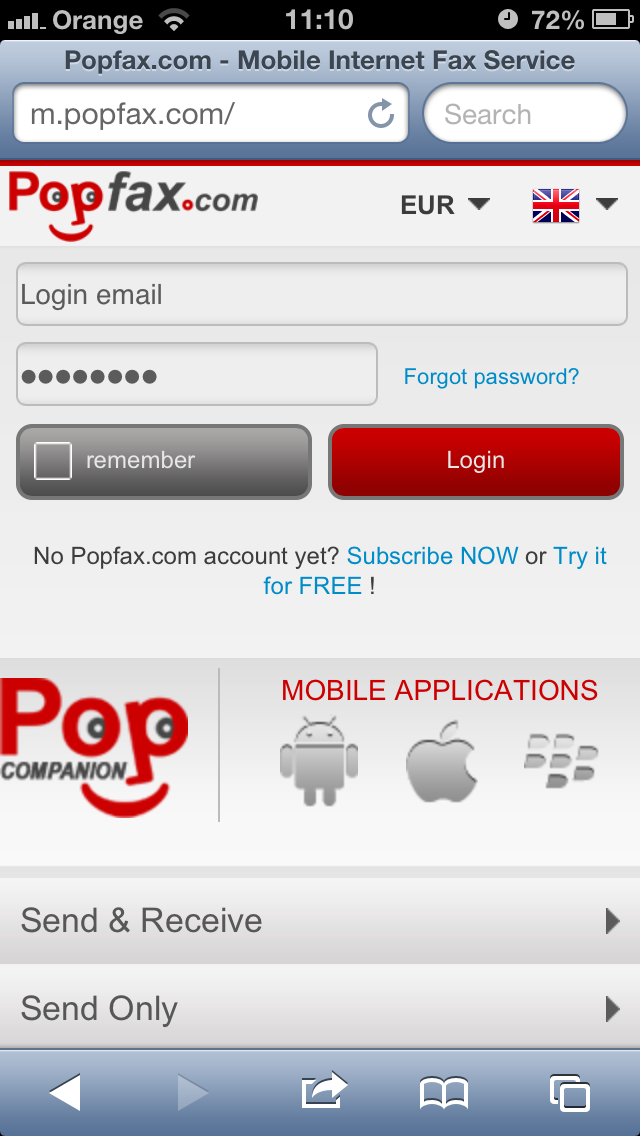Viewport: 640px width, 1136px height.
Task: Go back to the previous page
Action: (x=65, y=1093)
